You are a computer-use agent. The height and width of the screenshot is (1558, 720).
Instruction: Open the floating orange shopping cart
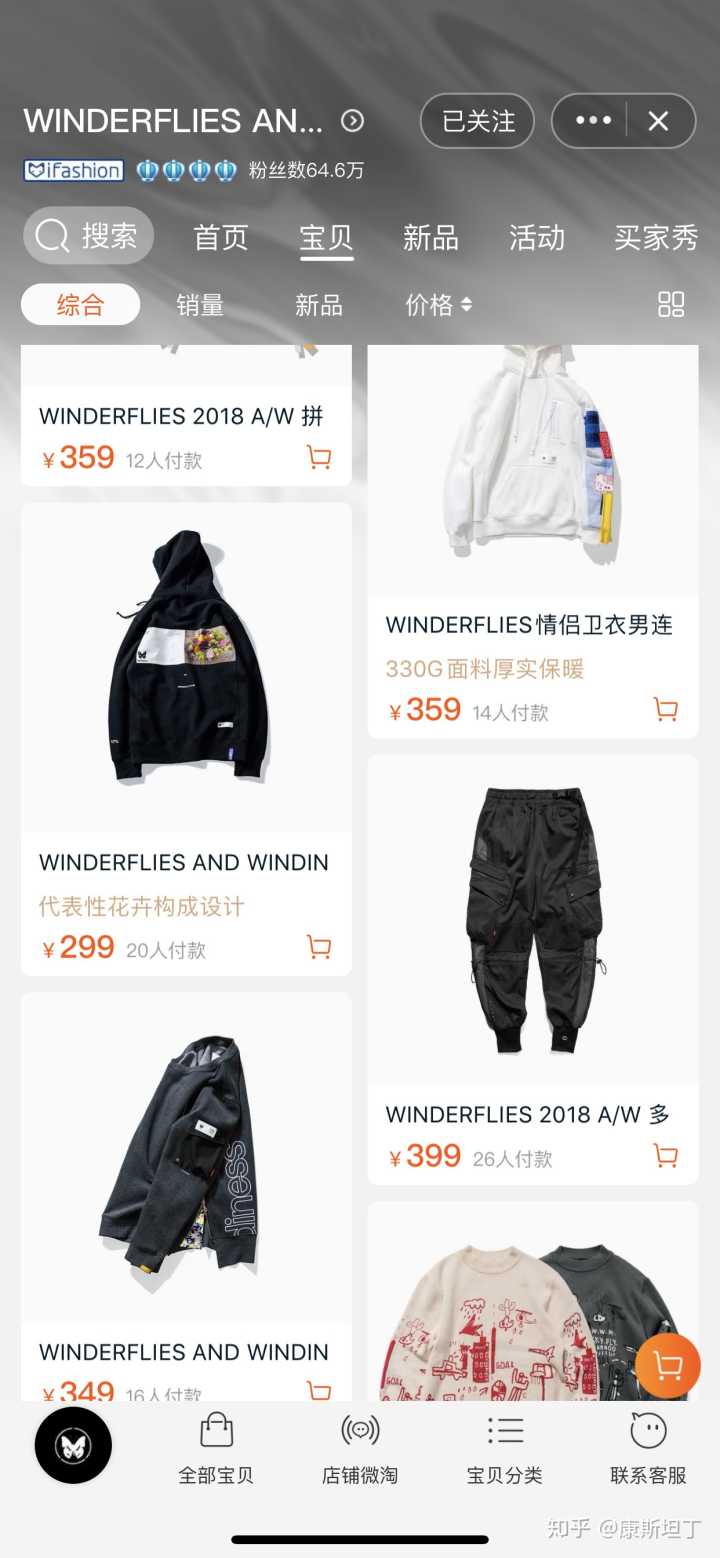tap(667, 1365)
